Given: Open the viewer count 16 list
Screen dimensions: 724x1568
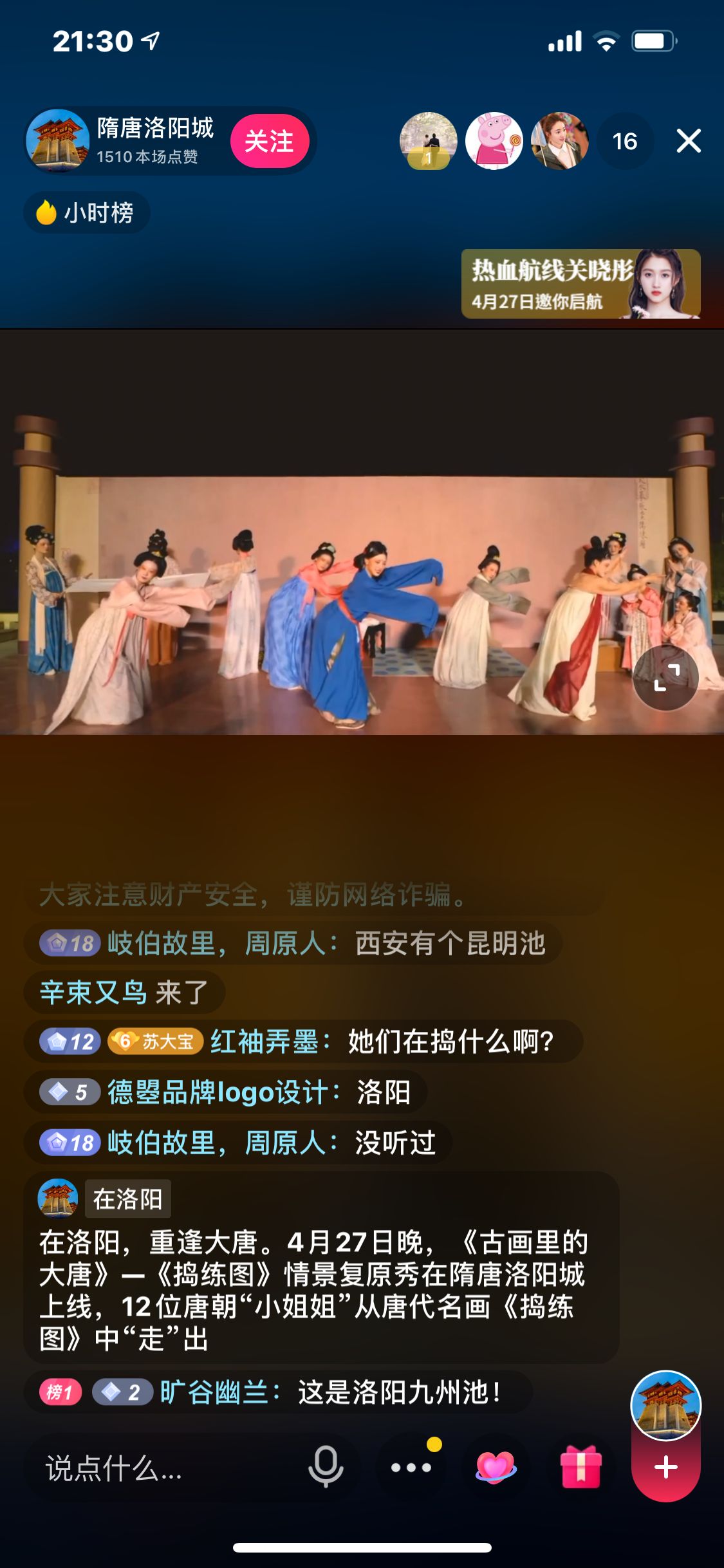Looking at the screenshot, I should [624, 141].
